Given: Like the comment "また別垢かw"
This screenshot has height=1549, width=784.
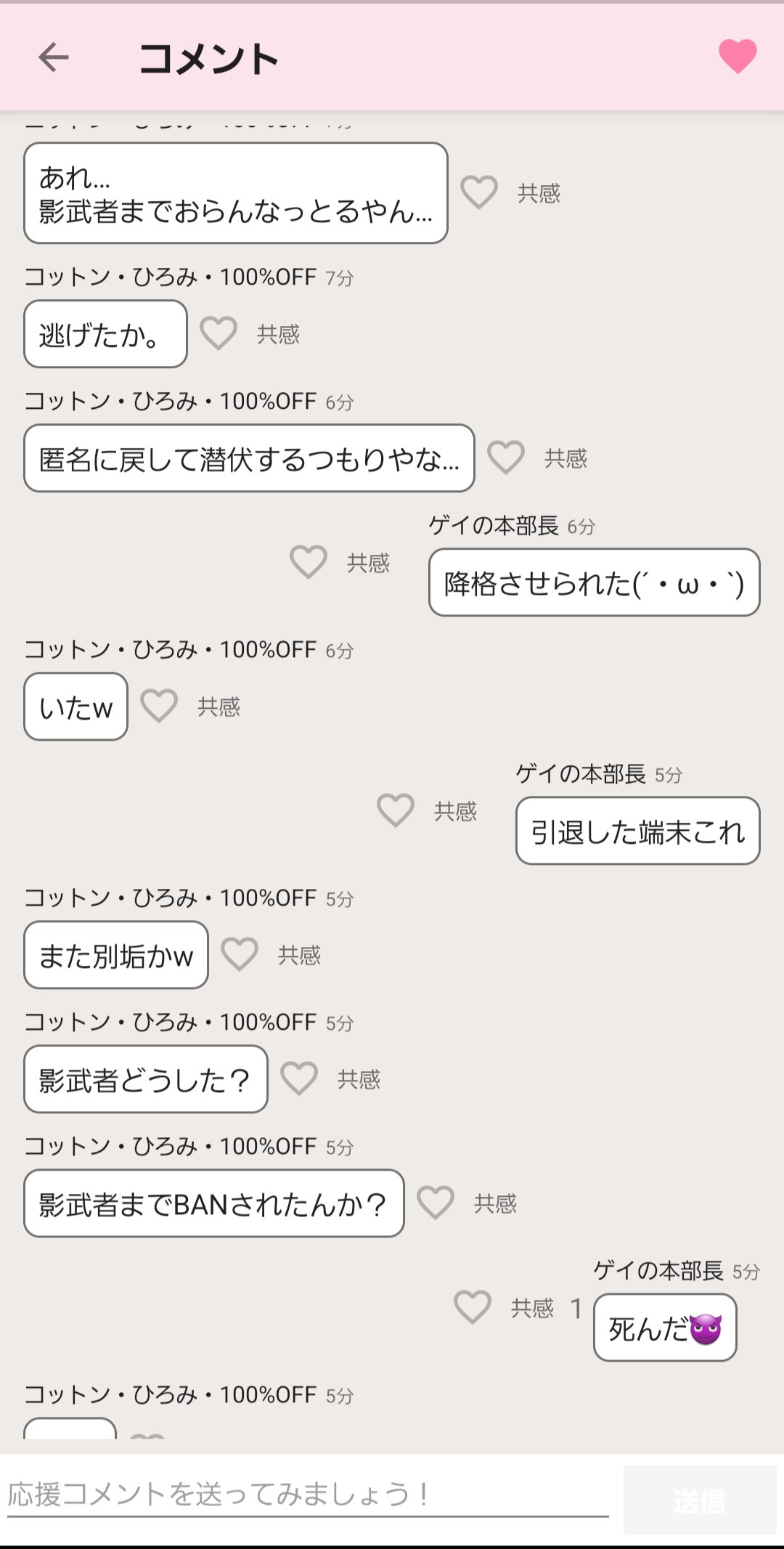Looking at the screenshot, I should [x=240, y=955].
